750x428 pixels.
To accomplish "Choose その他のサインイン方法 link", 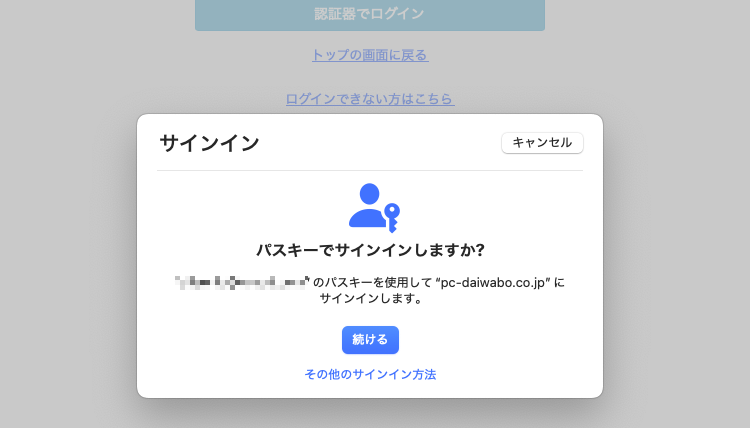I will 370,375.
